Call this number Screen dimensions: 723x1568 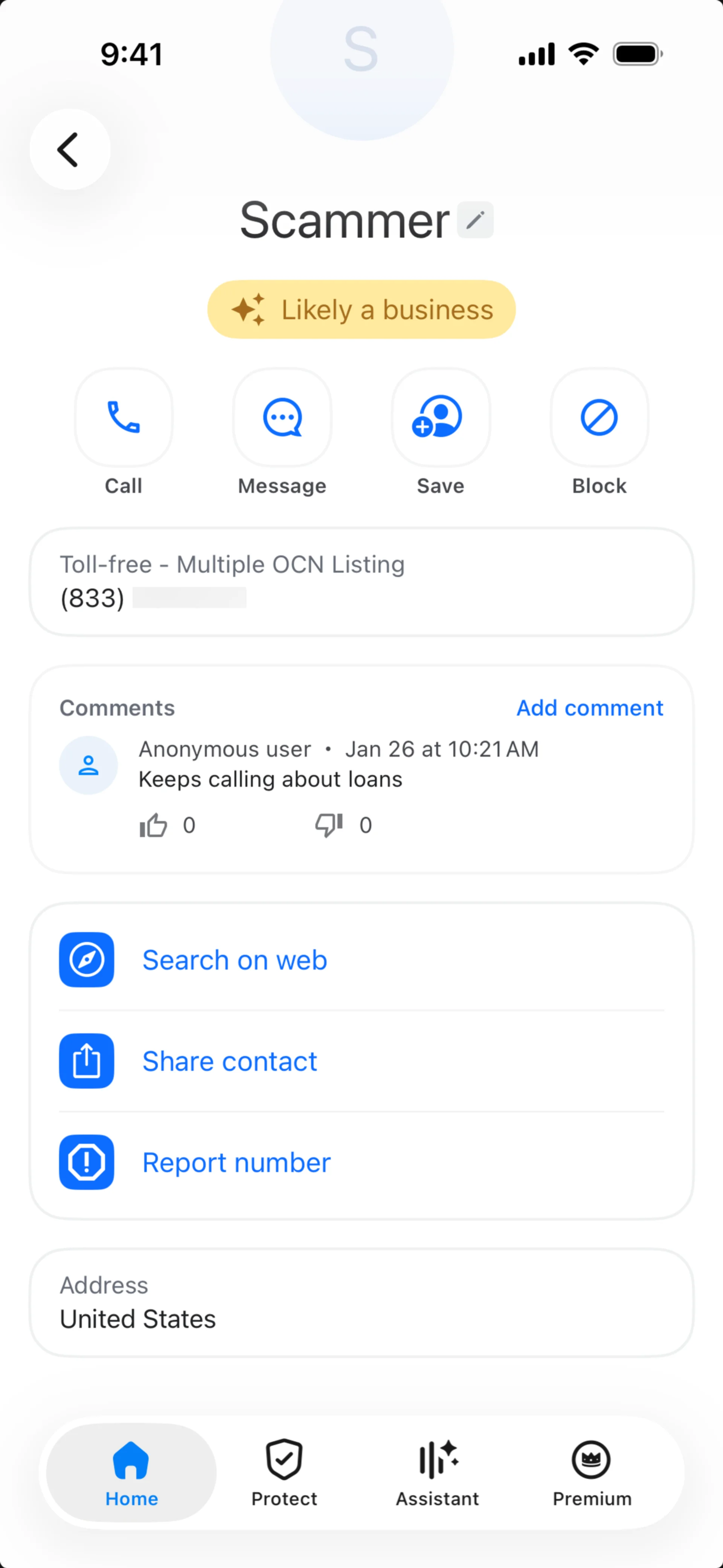coord(124,417)
